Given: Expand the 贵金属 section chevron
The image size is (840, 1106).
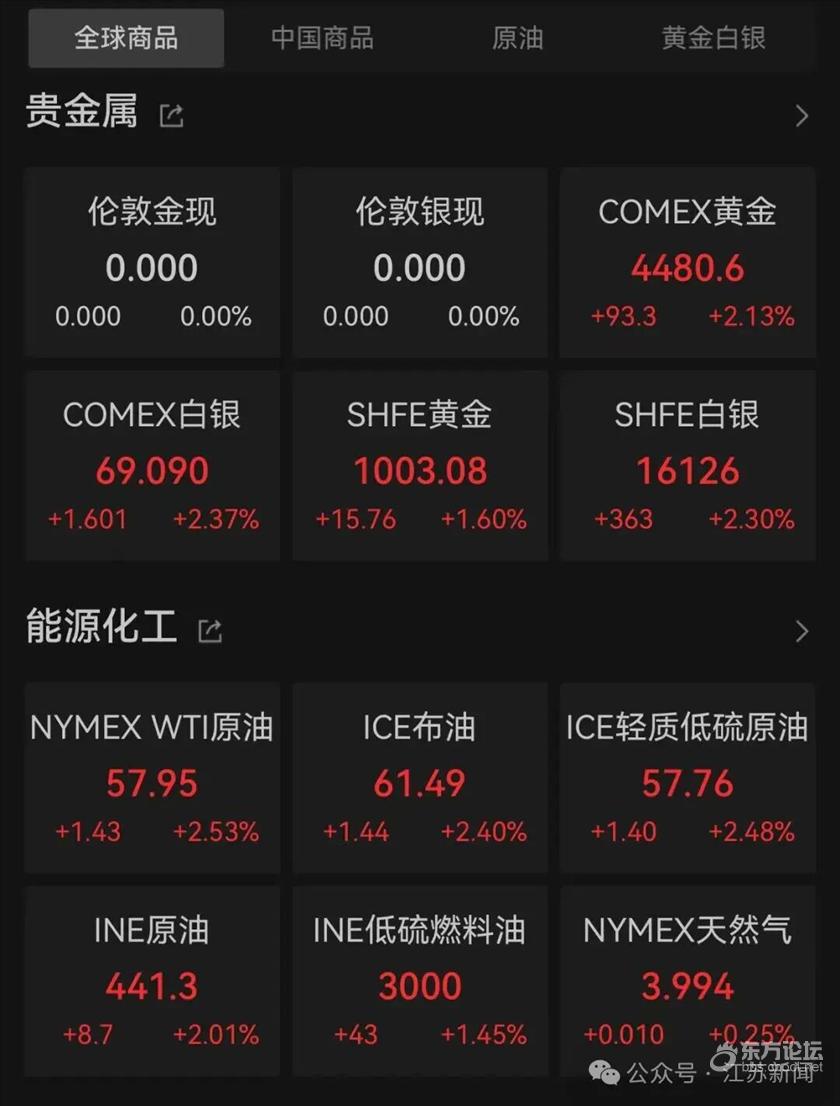Looking at the screenshot, I should pyautogui.click(x=801, y=116).
